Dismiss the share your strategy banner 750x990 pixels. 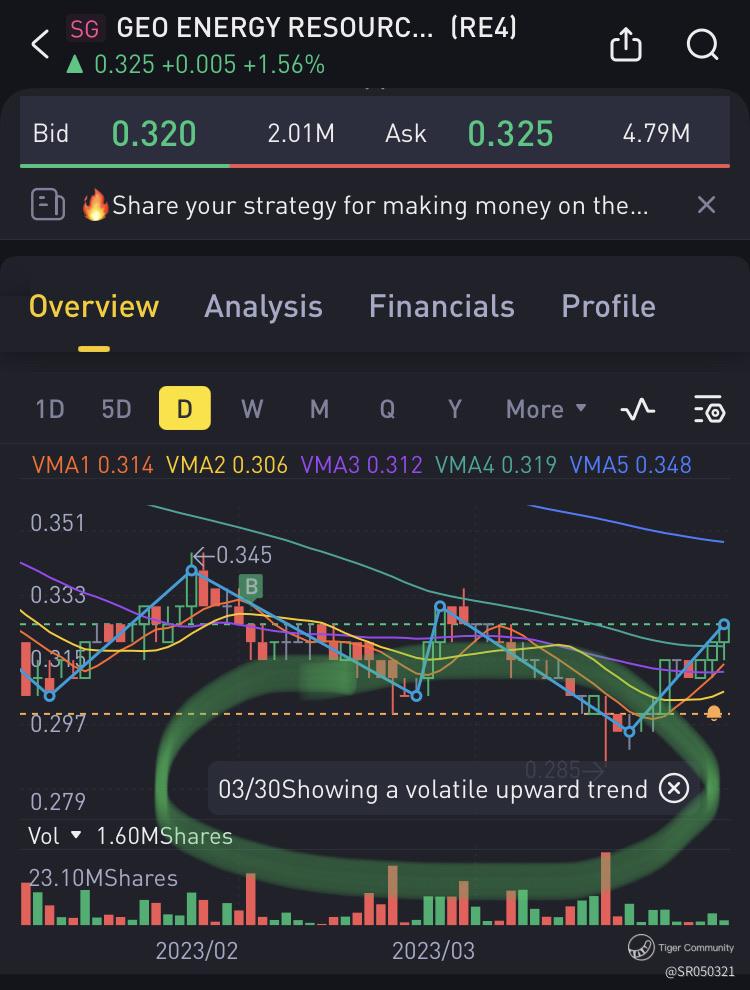(x=706, y=205)
